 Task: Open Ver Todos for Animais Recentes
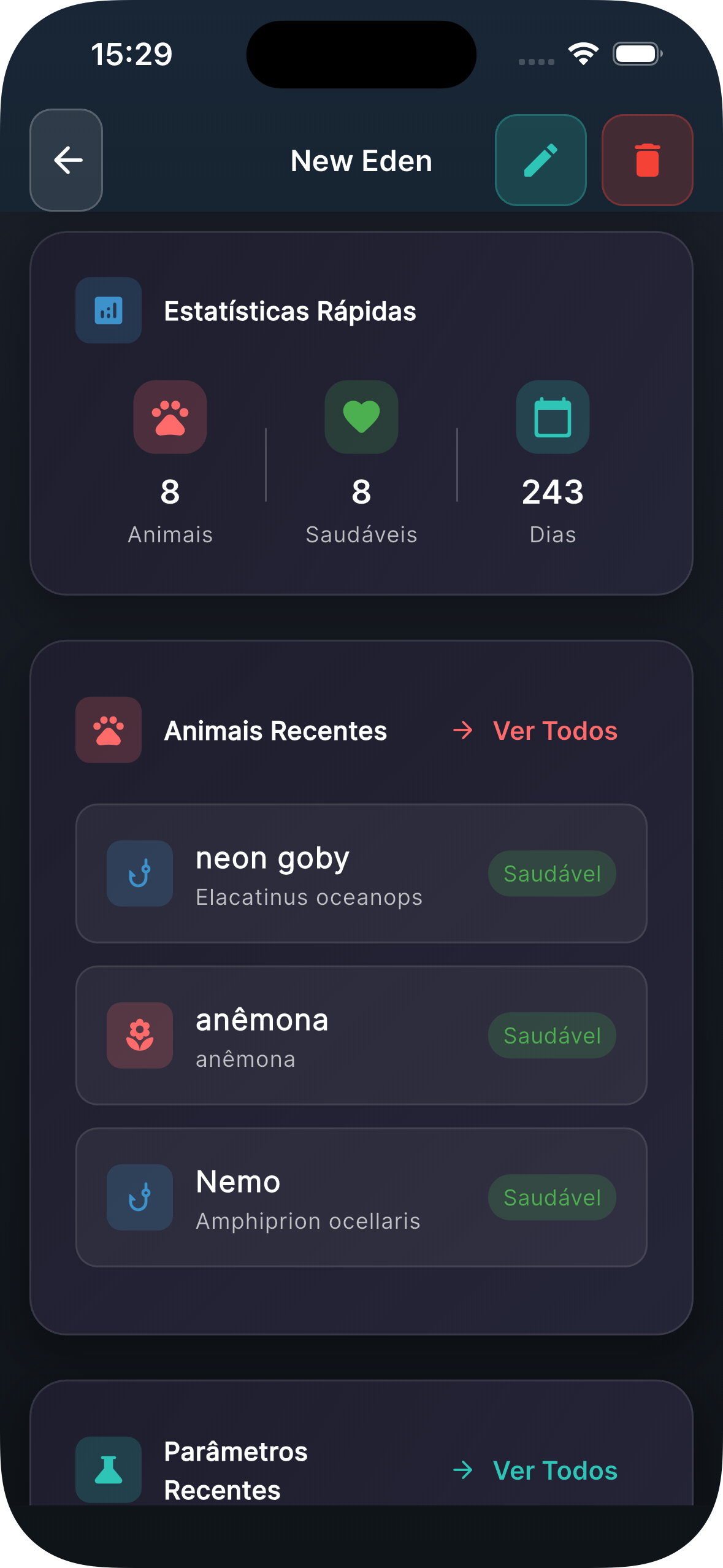554,730
